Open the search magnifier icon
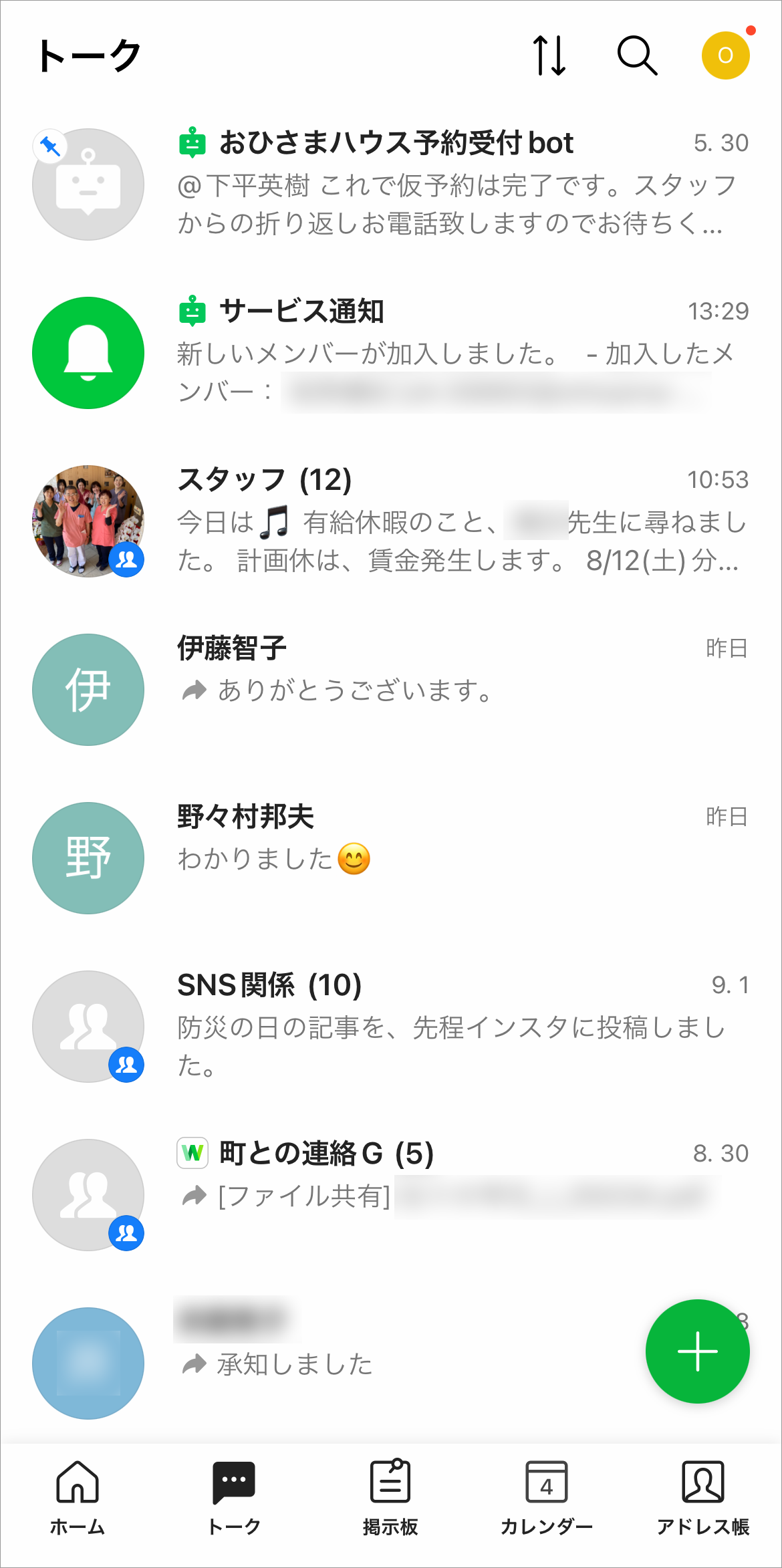 (637, 55)
